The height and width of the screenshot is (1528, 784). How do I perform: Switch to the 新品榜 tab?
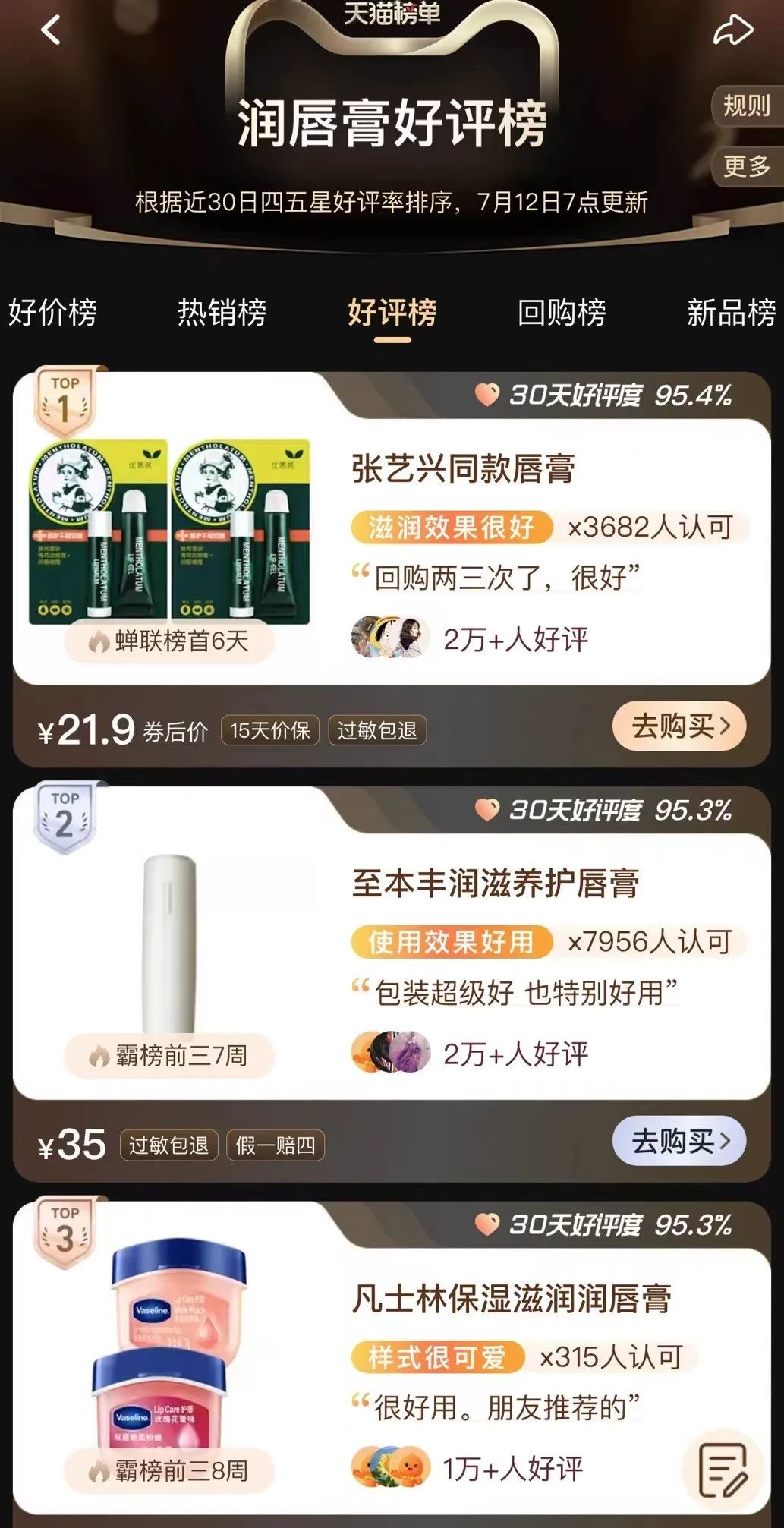click(x=731, y=312)
